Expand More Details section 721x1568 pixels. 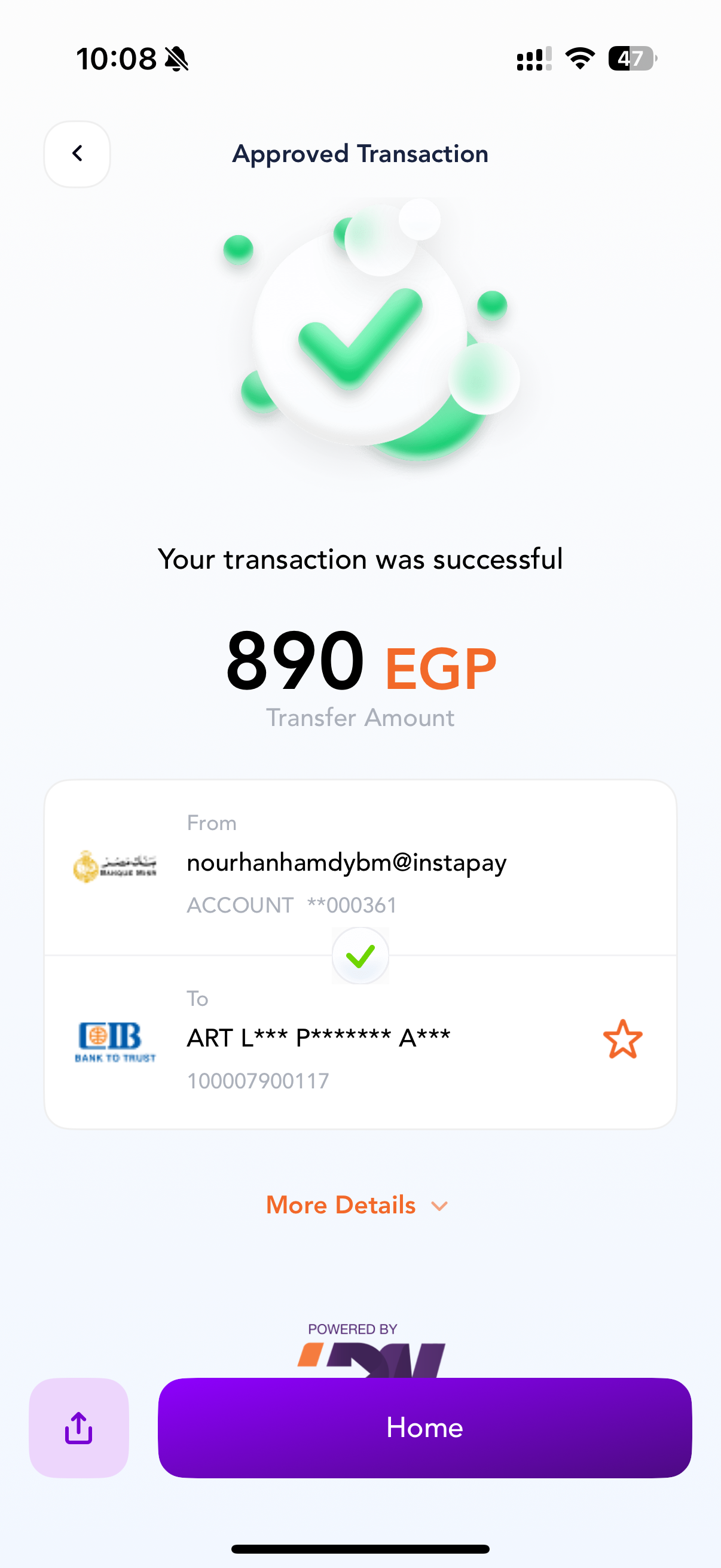pyautogui.click(x=357, y=1206)
